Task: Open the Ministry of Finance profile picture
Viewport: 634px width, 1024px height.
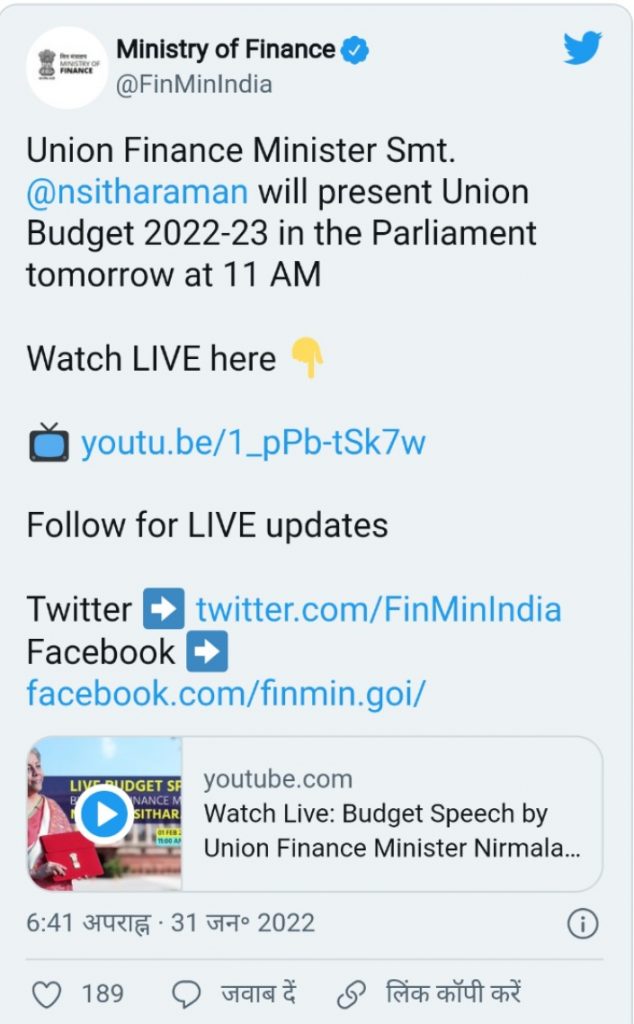Action: pos(67,67)
